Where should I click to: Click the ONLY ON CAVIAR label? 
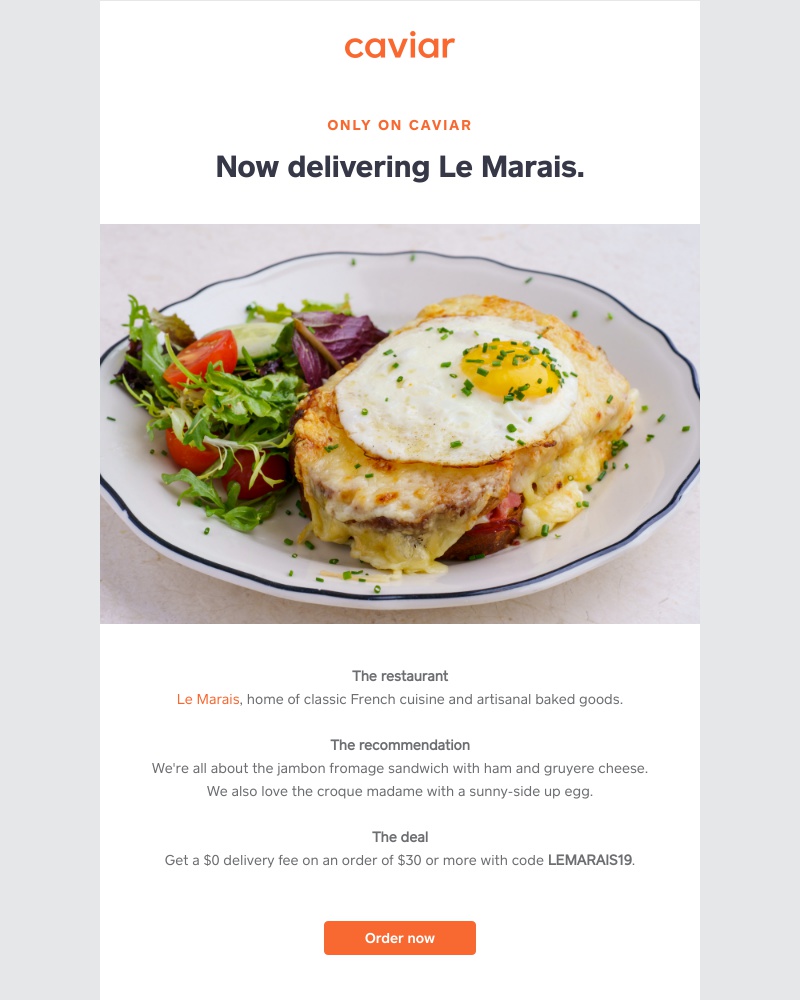[399, 124]
